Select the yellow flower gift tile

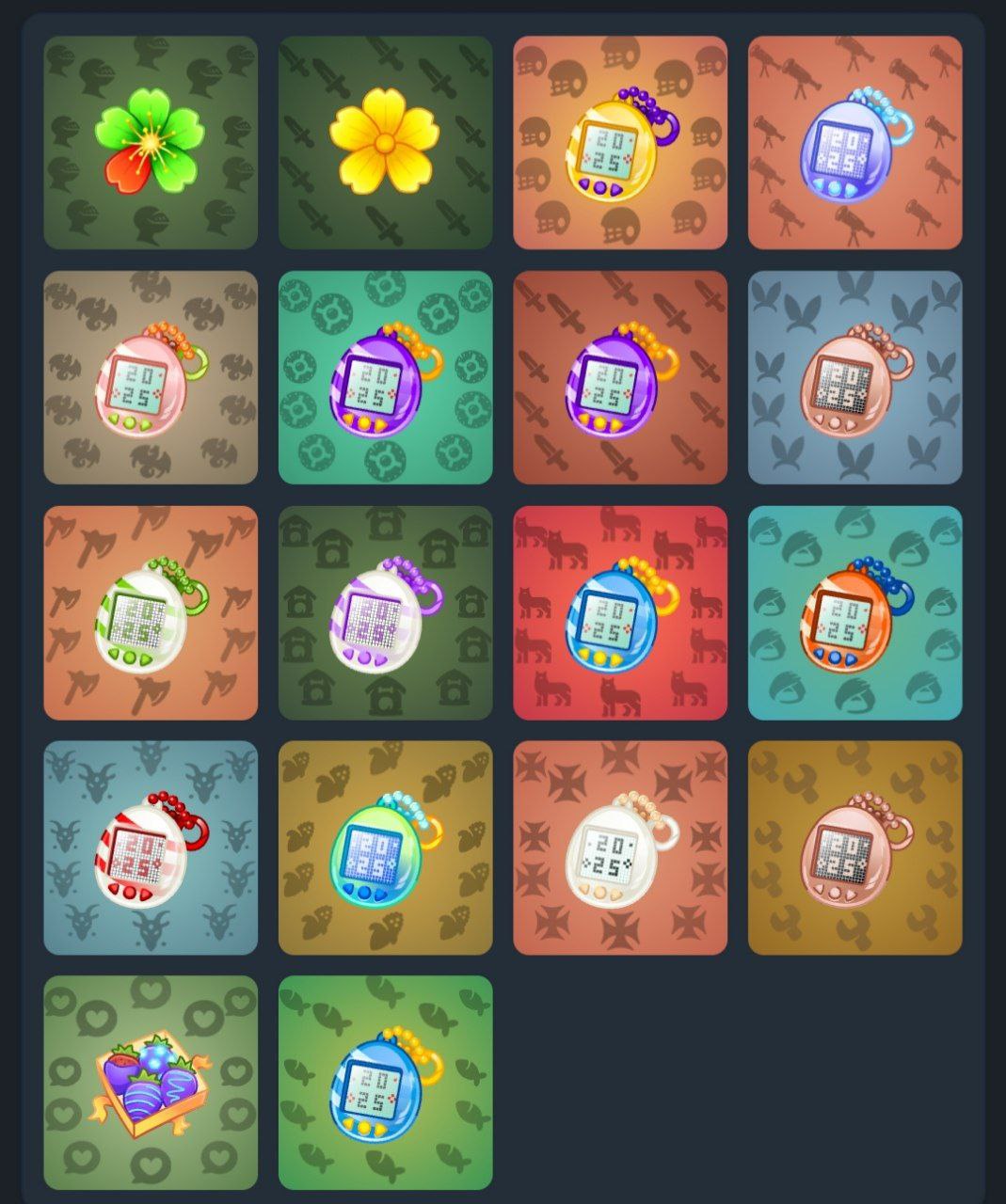pos(385,143)
